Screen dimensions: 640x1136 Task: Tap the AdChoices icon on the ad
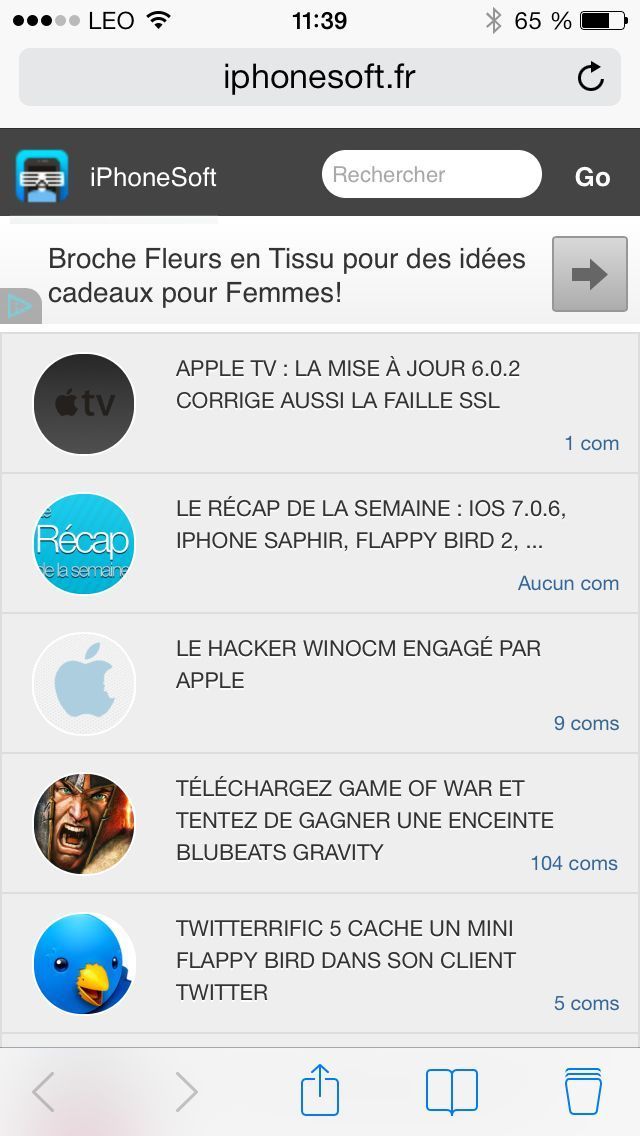[x=18, y=307]
